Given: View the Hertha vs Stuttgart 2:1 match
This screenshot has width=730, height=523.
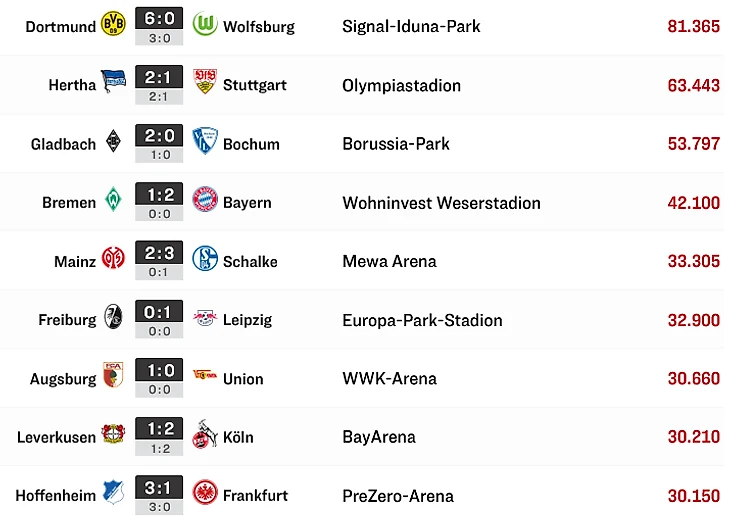Looking at the screenshot, I should click(159, 79).
